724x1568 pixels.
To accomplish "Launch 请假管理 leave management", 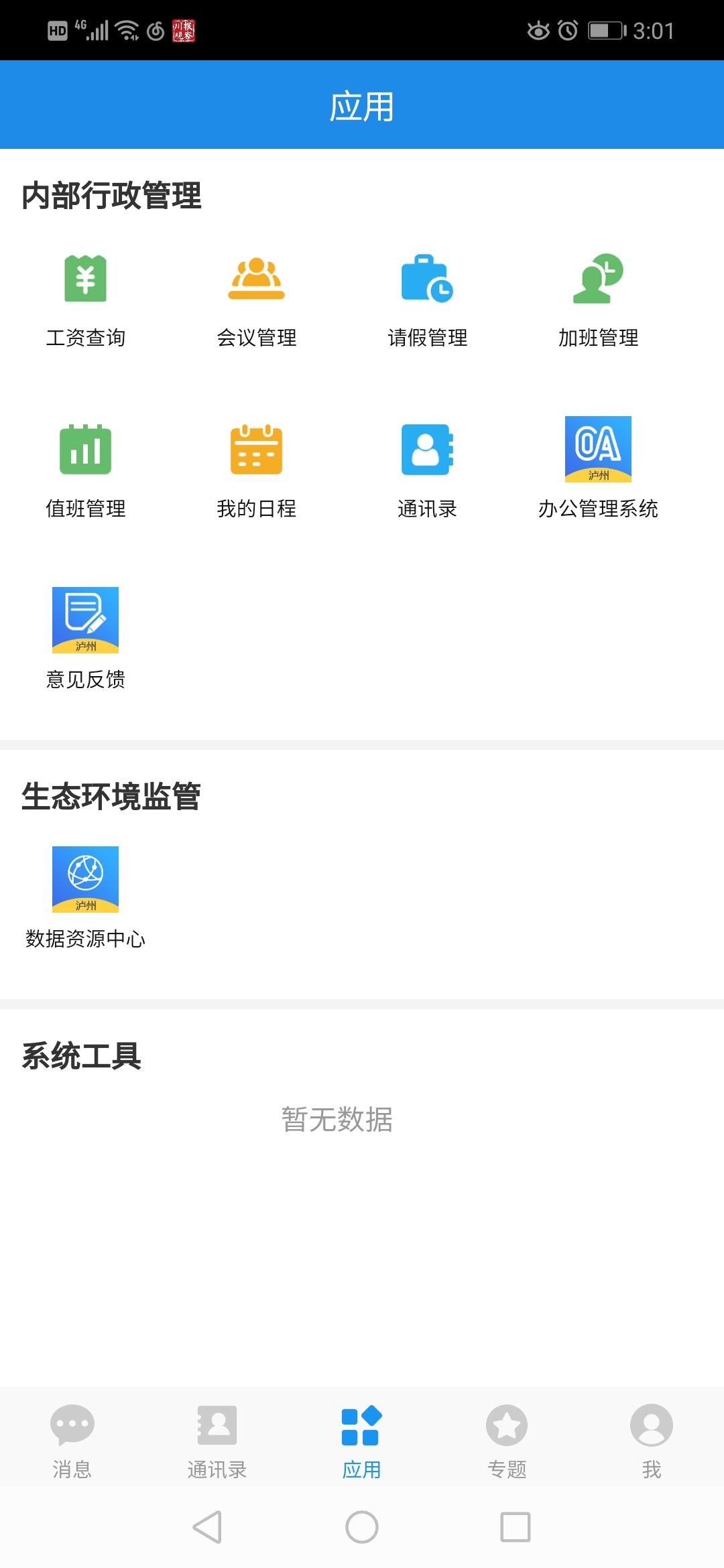I will tap(427, 279).
